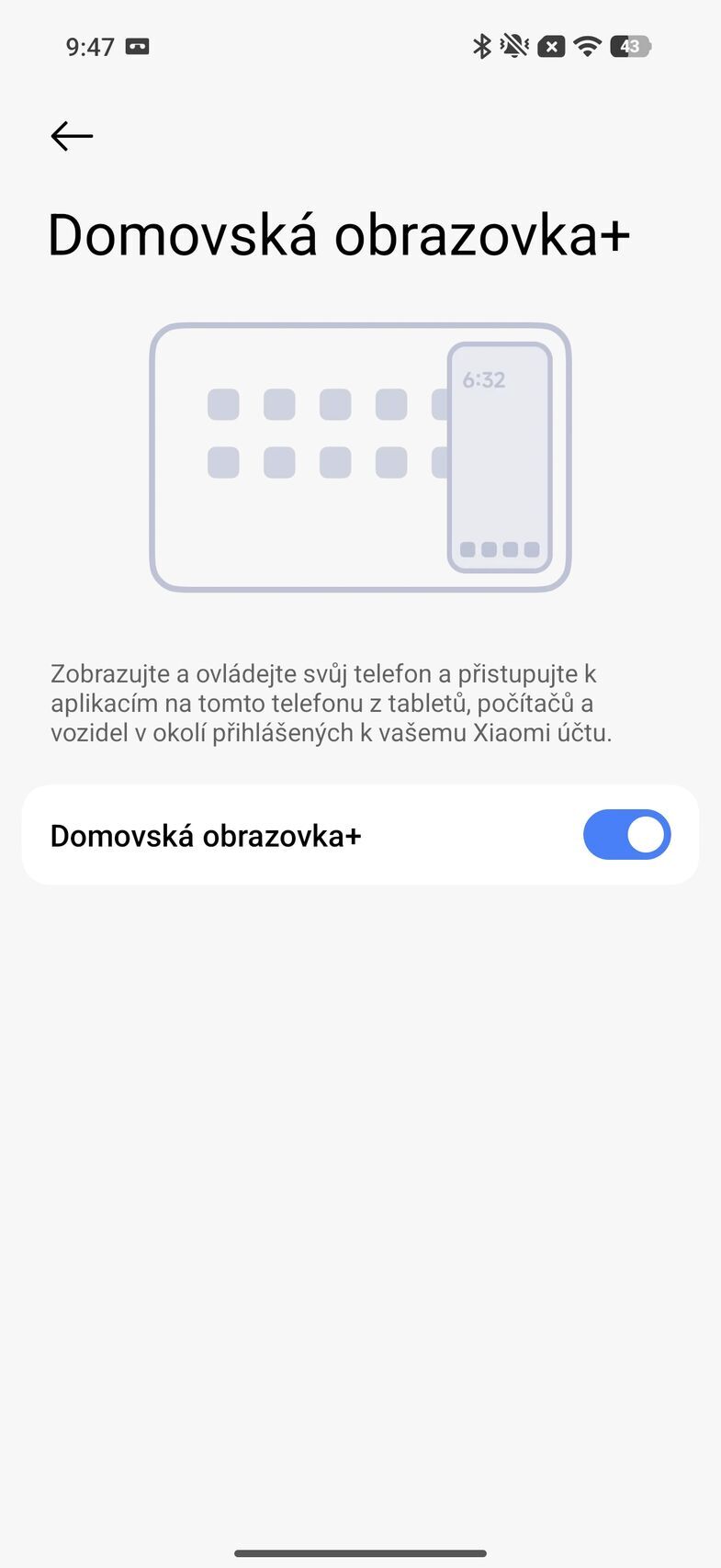Tap the dots row on the phone illustration
Image resolution: width=721 pixels, height=1568 pixels.
pos(501,547)
